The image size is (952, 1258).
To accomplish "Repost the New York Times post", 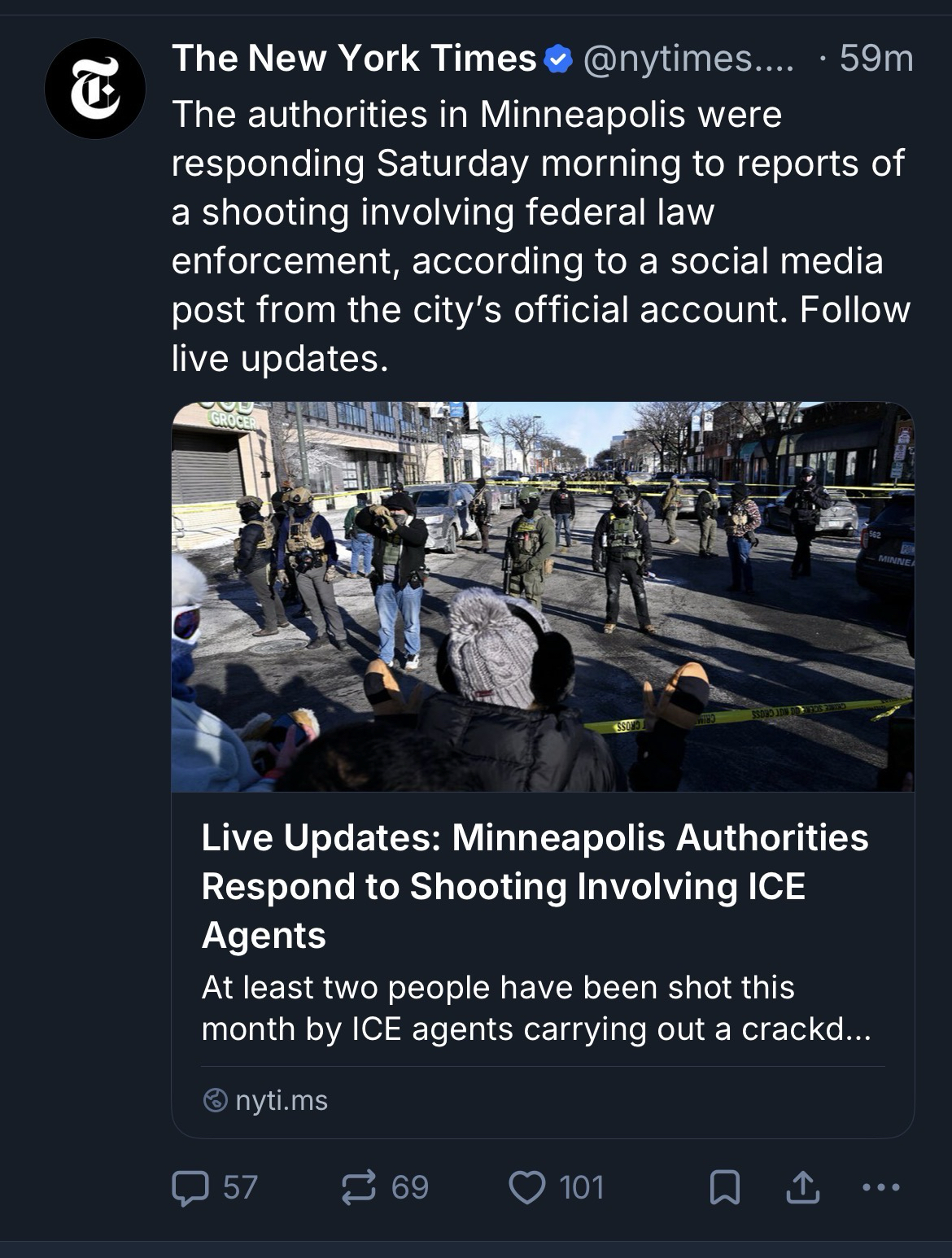I will [x=359, y=1187].
